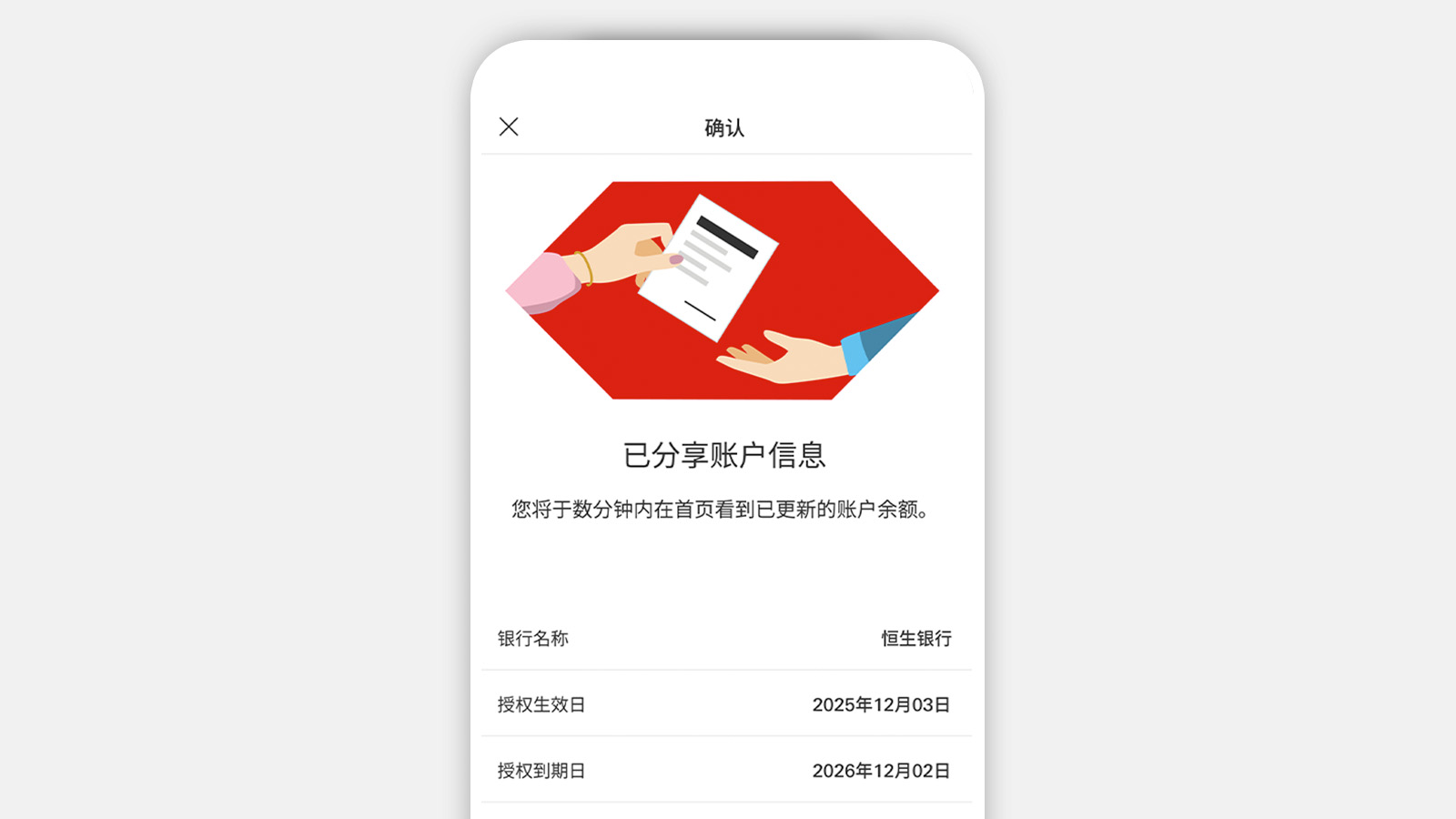The width and height of the screenshot is (1456, 819).
Task: Close the confirmation screen
Action: point(509,126)
